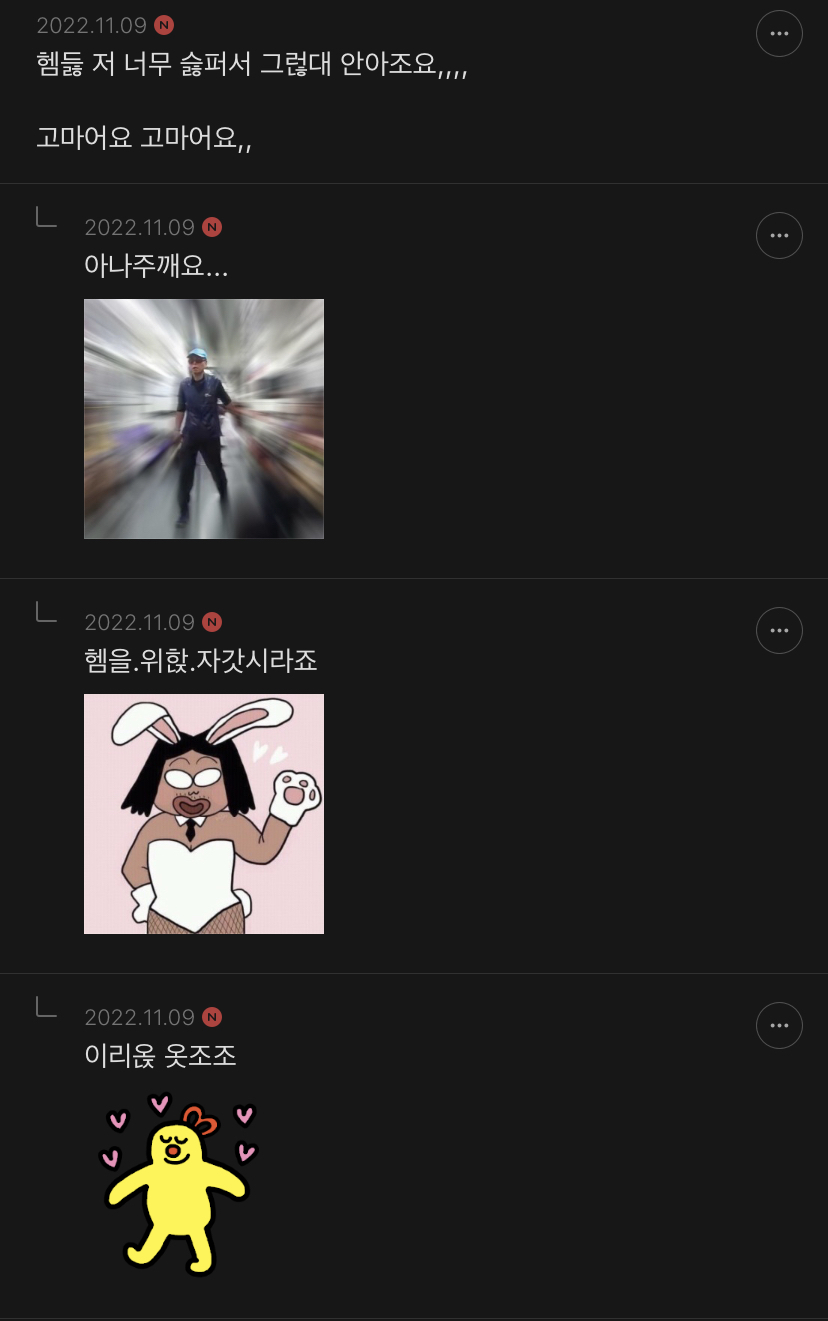
Task: Click the 2022.11.09 date on the second reply
Action: [141, 621]
